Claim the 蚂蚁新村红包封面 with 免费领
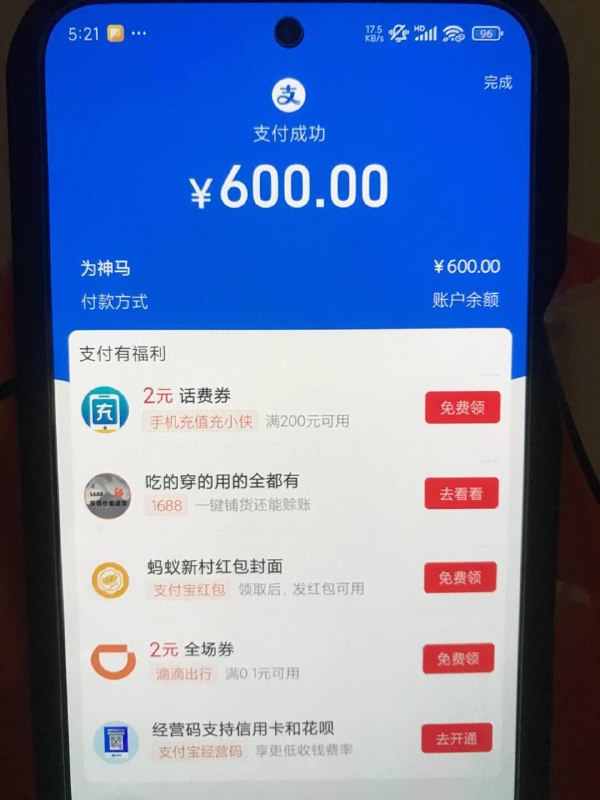This screenshot has height=800, width=600. [459, 577]
